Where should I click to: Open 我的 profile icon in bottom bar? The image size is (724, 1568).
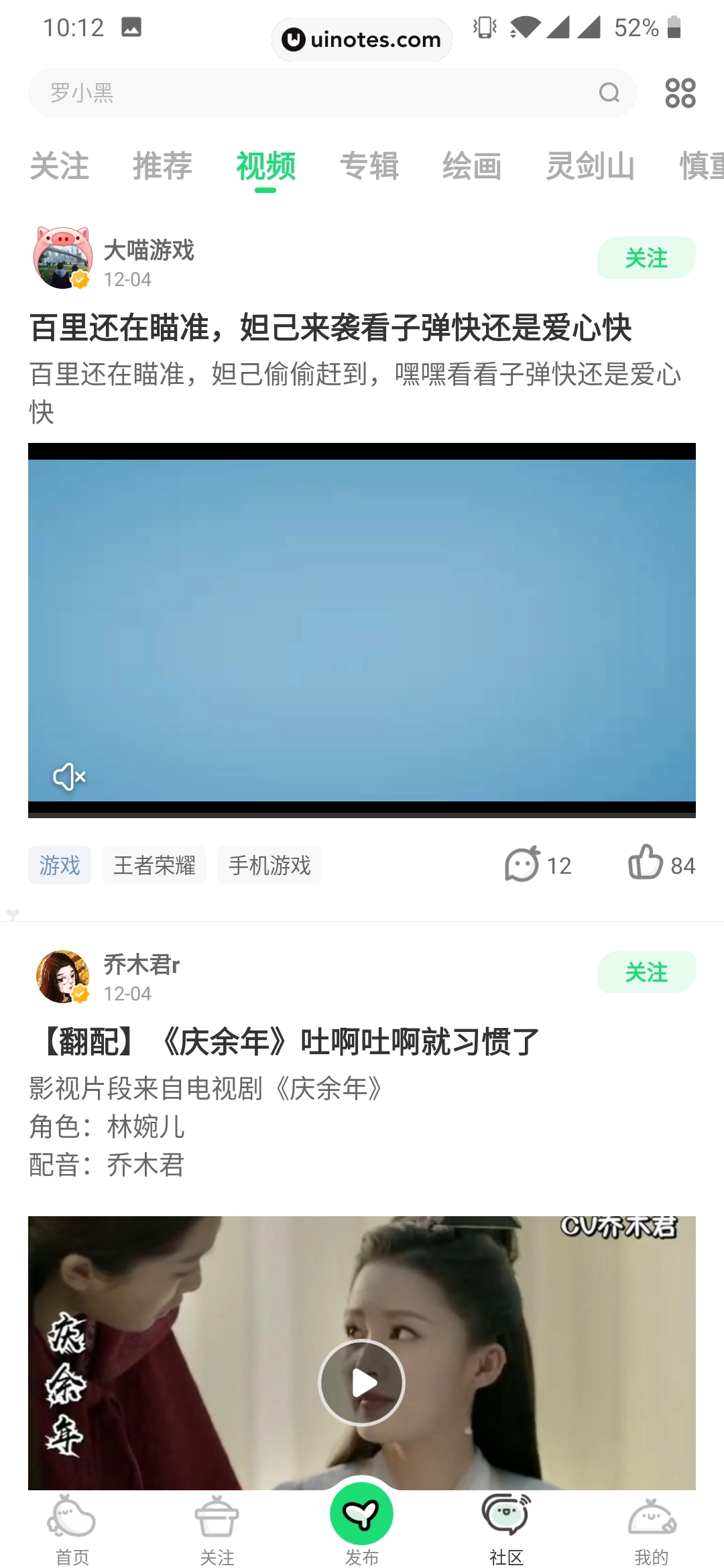click(x=650, y=1521)
